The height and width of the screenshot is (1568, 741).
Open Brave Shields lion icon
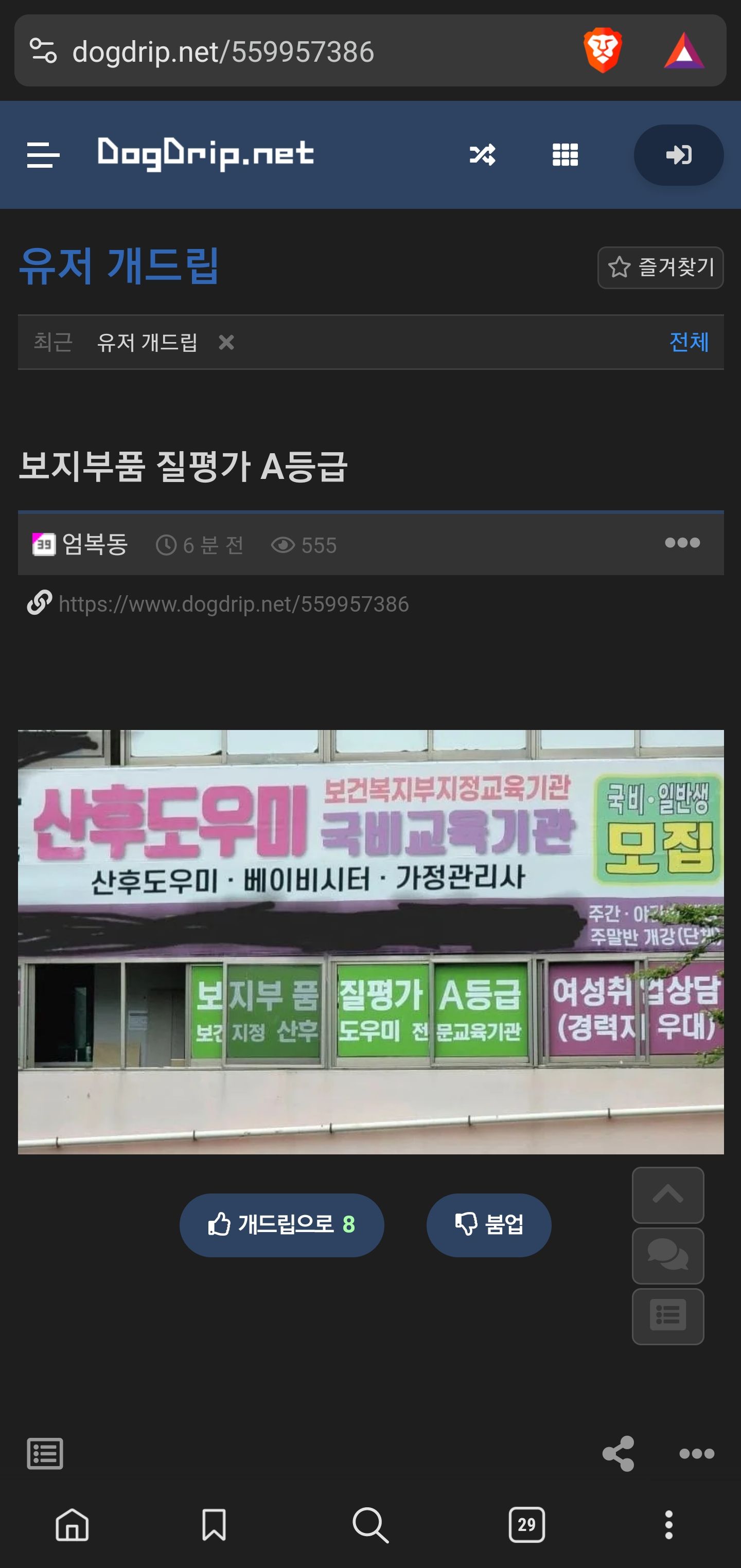coord(602,50)
